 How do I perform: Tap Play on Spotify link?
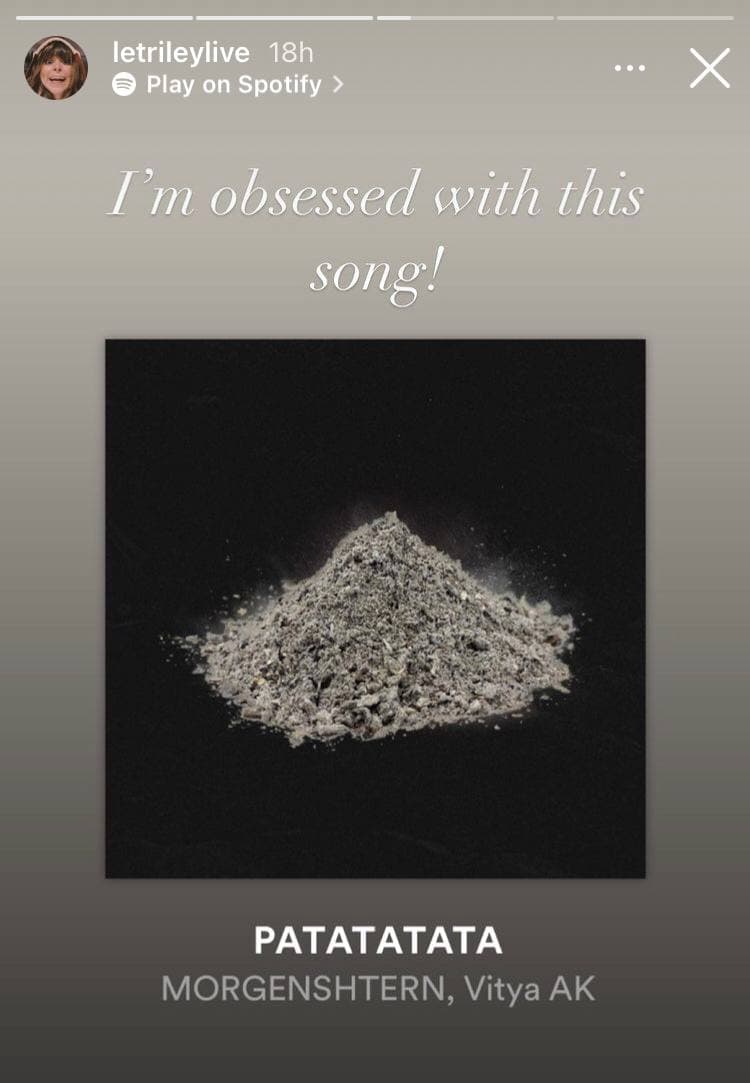tap(229, 85)
